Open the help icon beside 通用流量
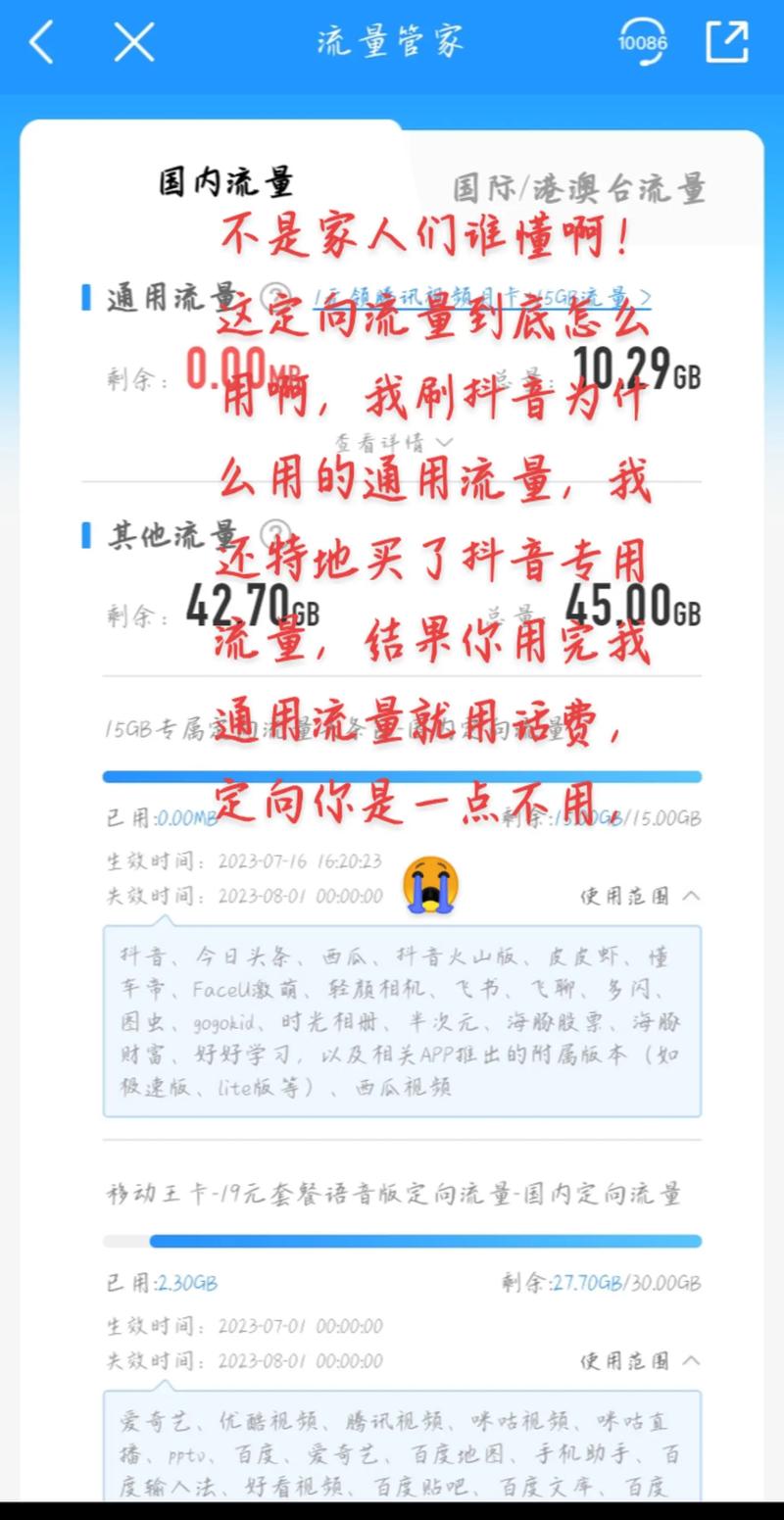This screenshot has height=1520, width=784. (278, 296)
